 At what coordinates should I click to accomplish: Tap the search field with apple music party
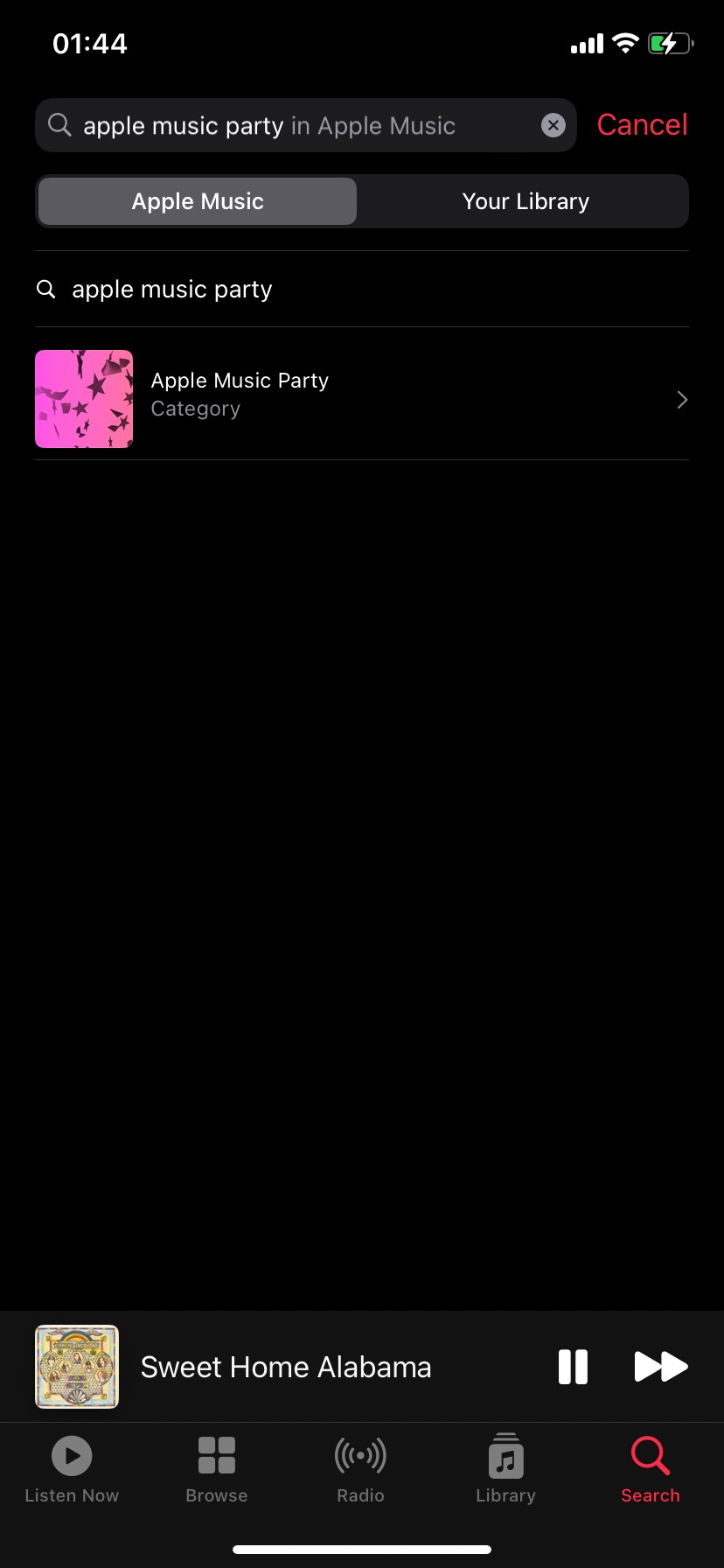tap(289, 126)
